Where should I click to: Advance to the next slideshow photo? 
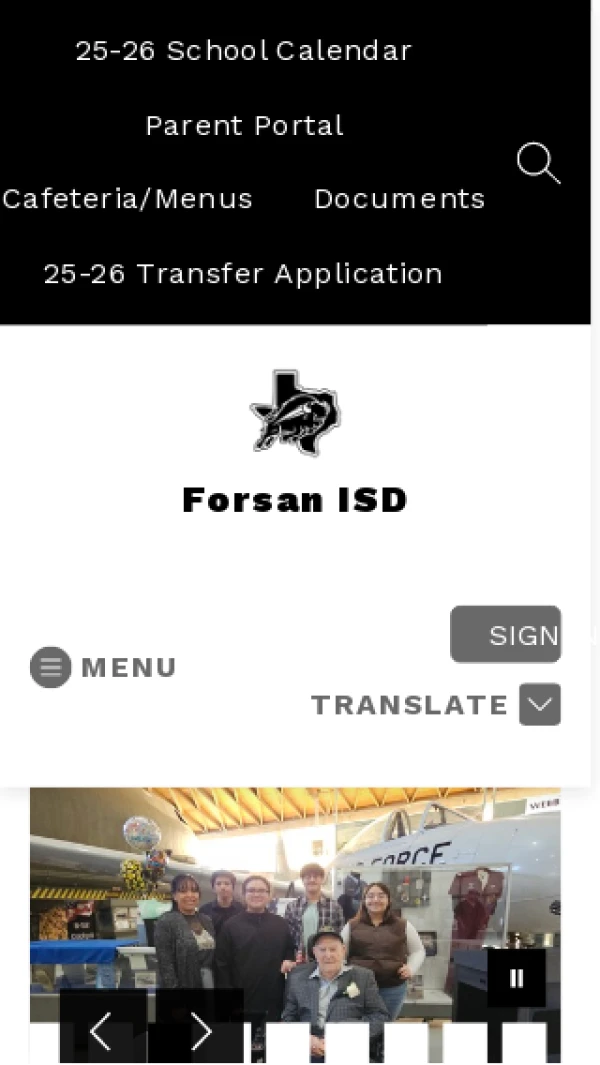[x=201, y=1030]
